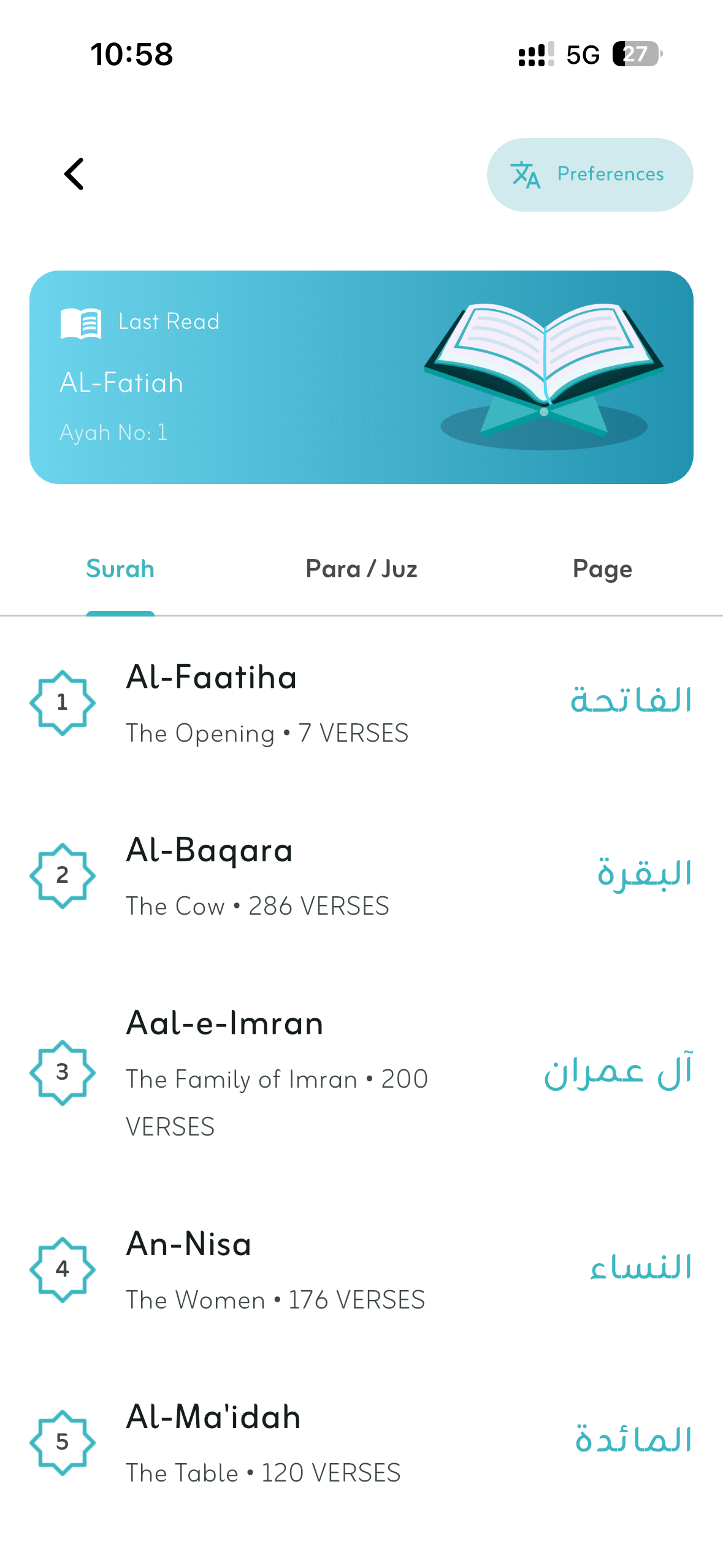Viewport: 723px width, 1568px height.
Task: Open surah Al-Baqara, The Cow
Action: [x=361, y=876]
